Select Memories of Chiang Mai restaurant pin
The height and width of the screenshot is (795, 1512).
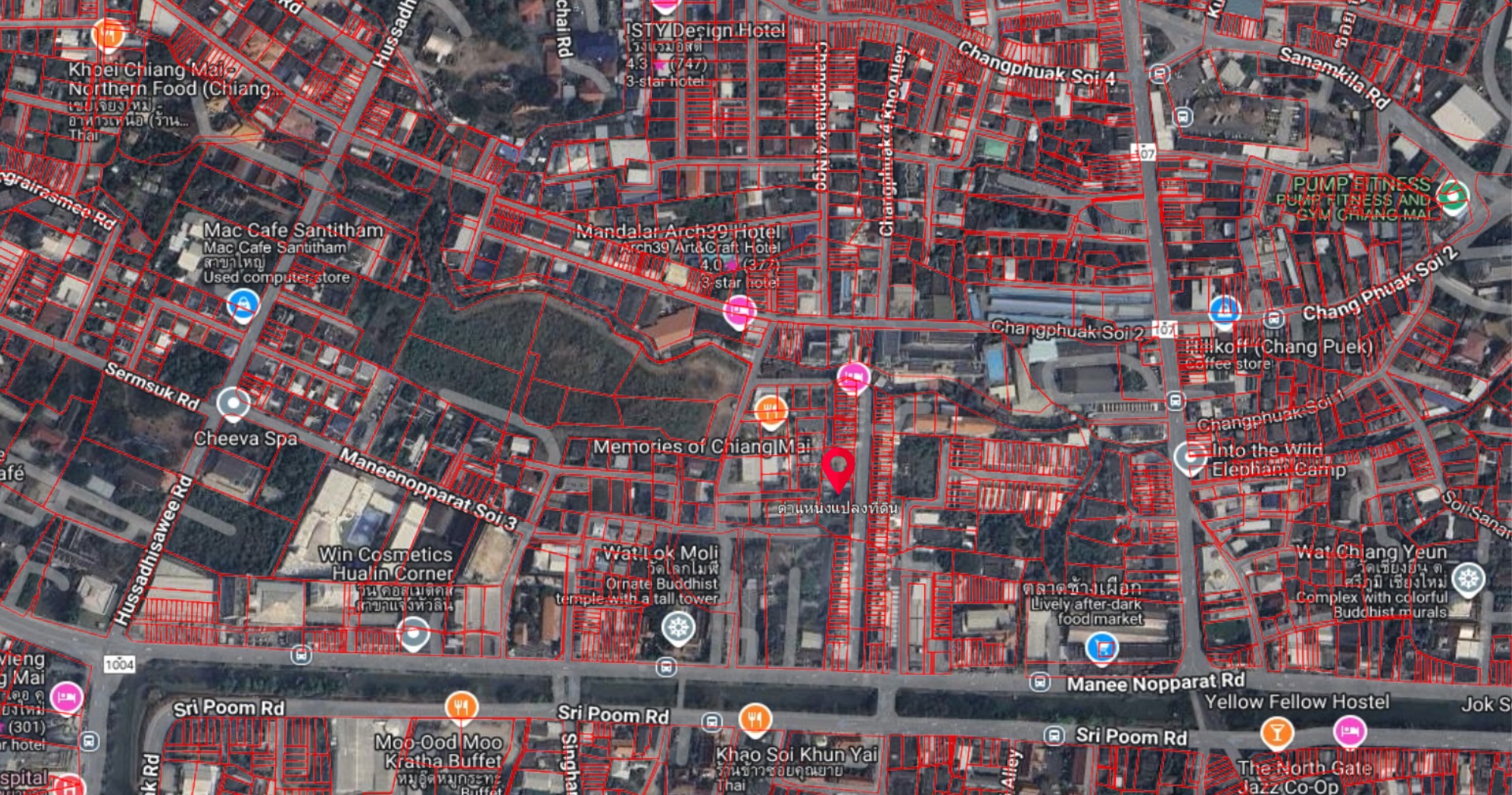point(770,410)
